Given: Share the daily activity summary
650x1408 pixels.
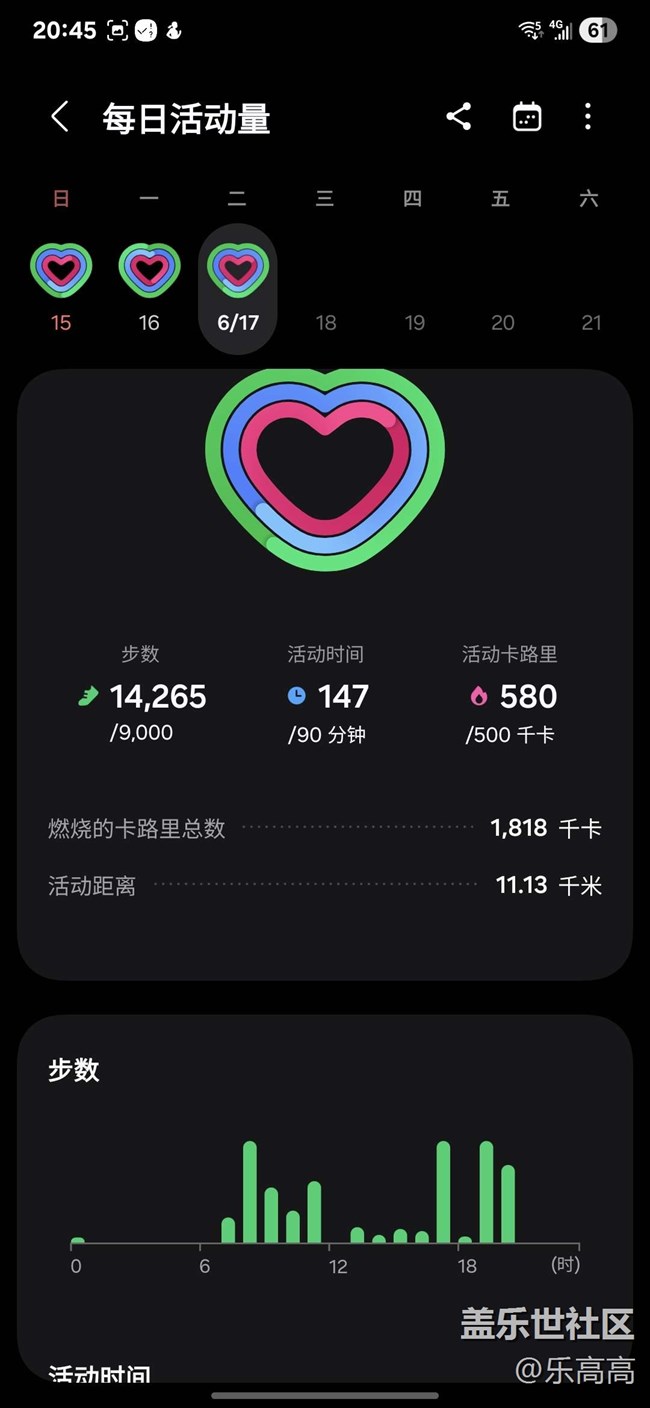Looking at the screenshot, I should [x=459, y=117].
